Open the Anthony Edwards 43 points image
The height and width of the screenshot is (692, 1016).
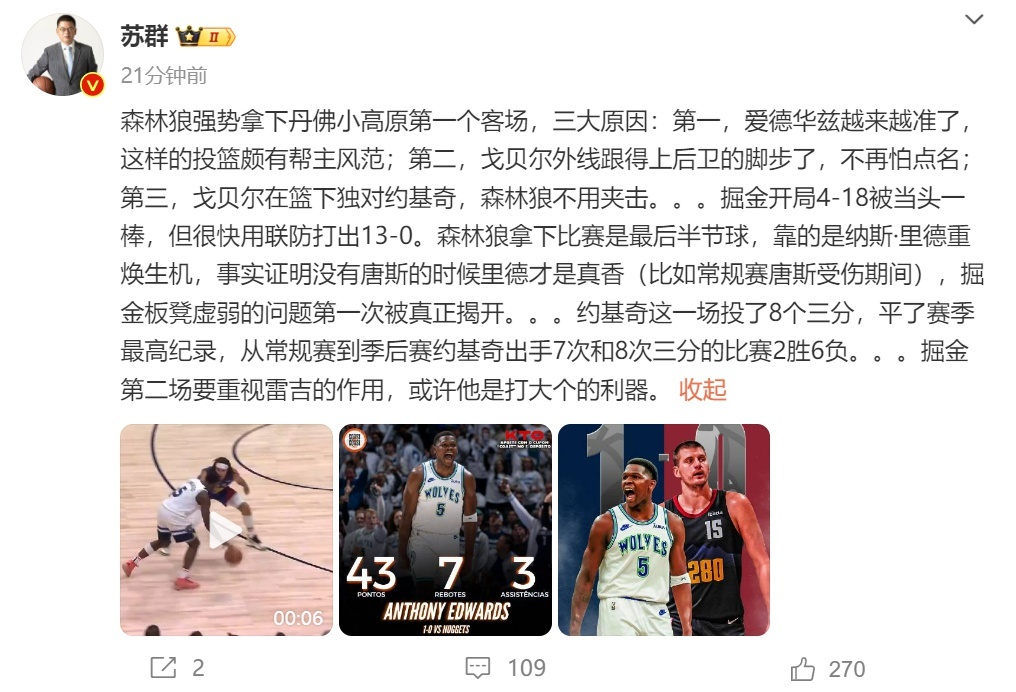pos(445,530)
